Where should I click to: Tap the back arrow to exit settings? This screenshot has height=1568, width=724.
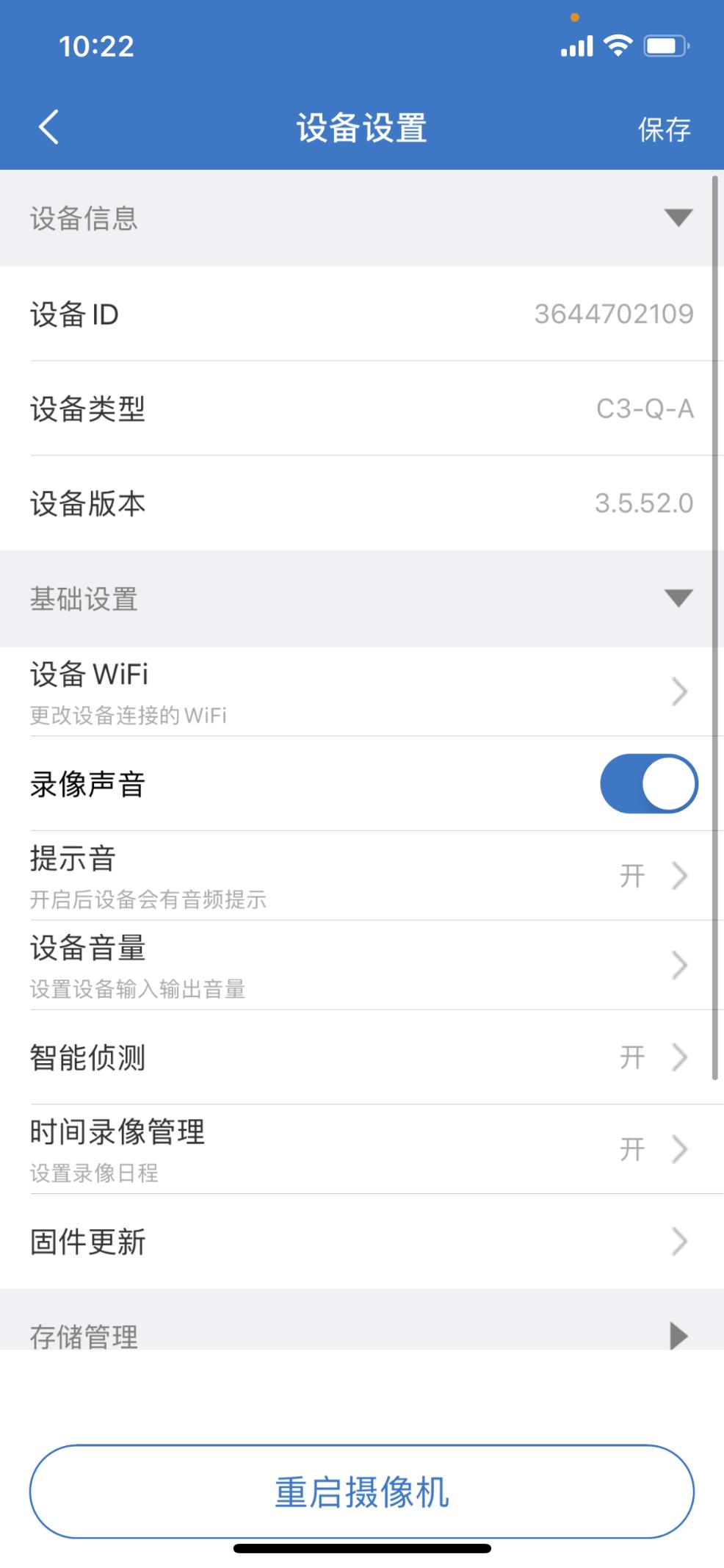[49, 126]
